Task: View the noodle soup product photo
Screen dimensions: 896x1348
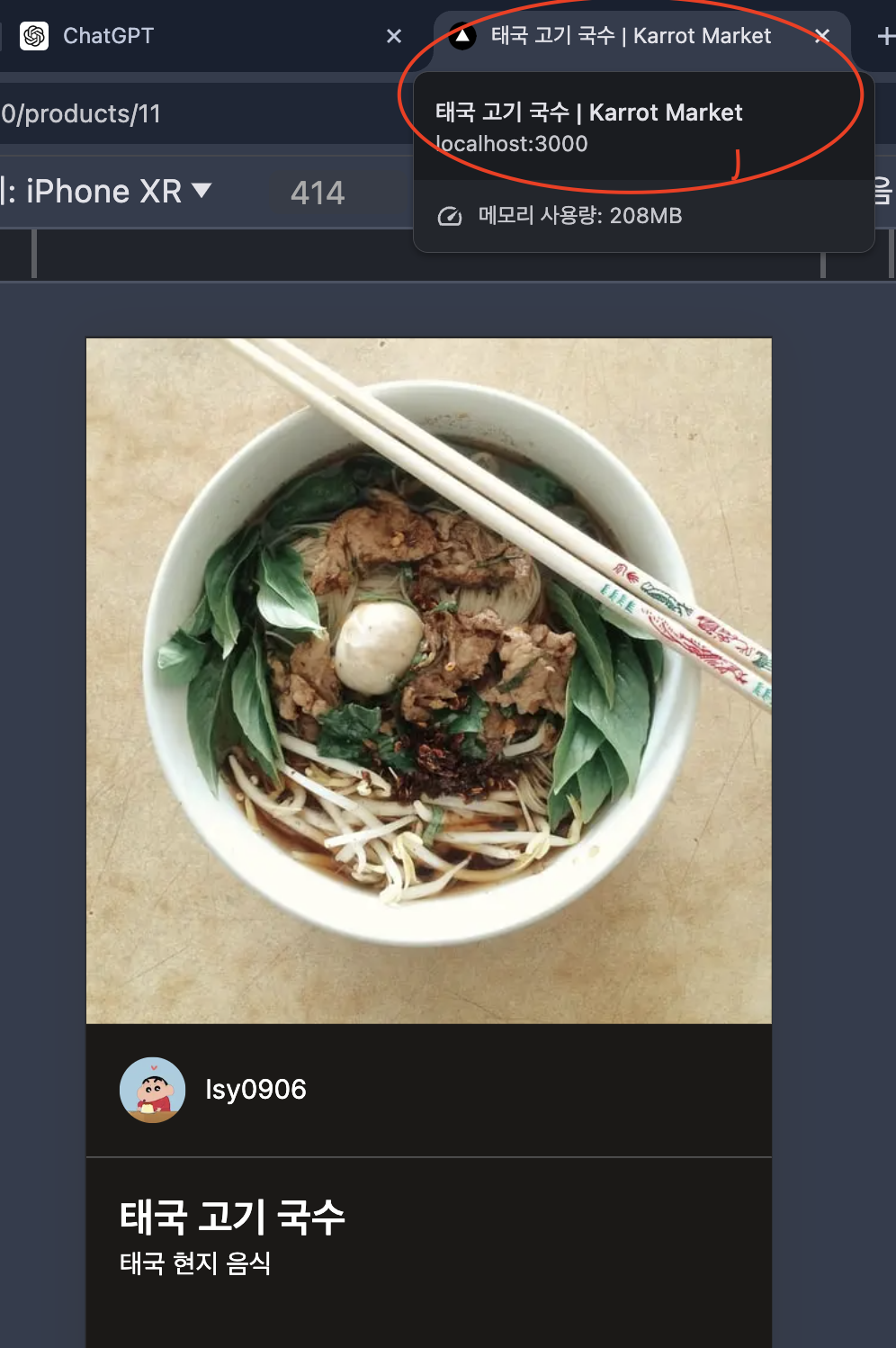Action: click(429, 681)
